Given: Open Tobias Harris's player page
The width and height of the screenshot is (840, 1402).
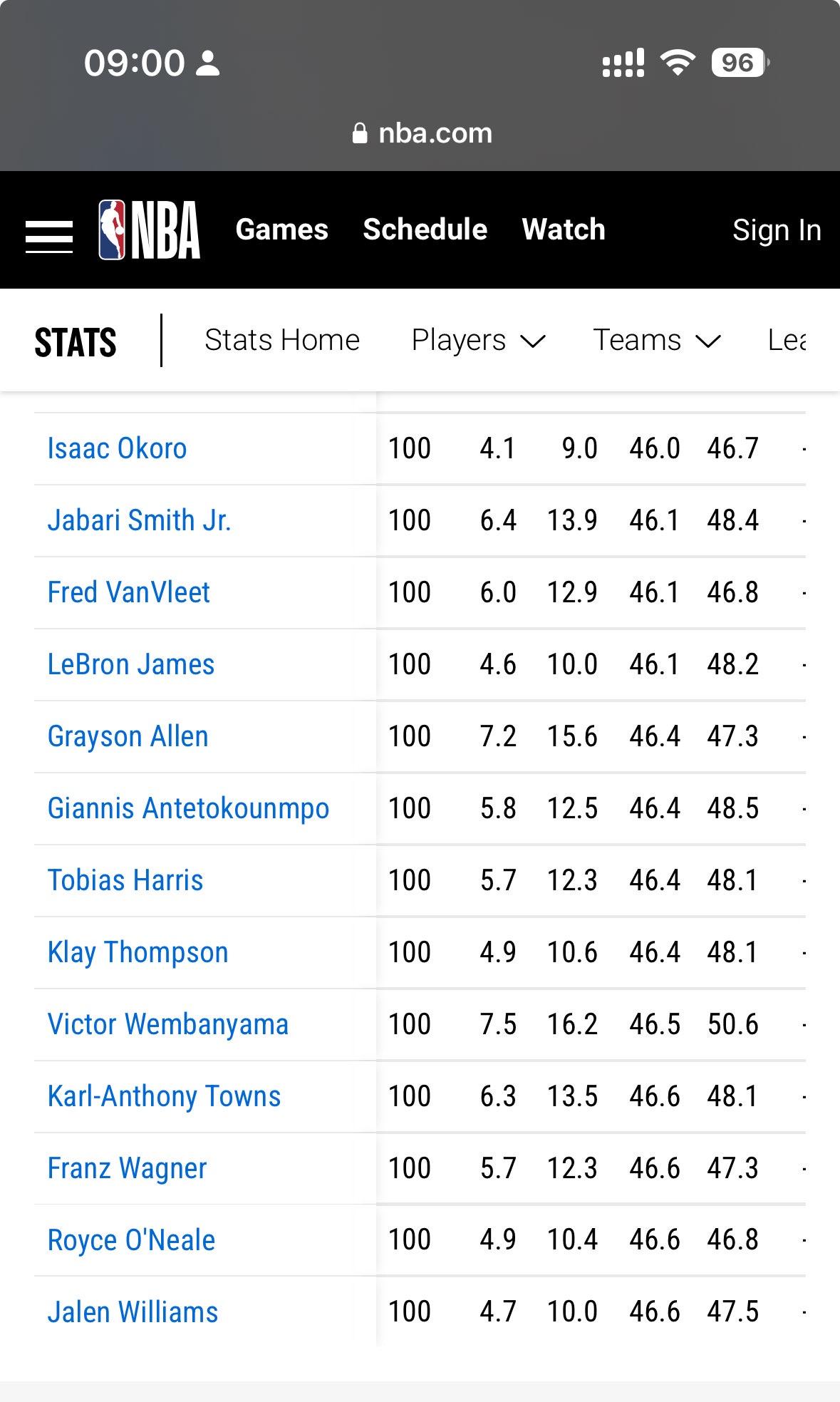Looking at the screenshot, I should [125, 880].
